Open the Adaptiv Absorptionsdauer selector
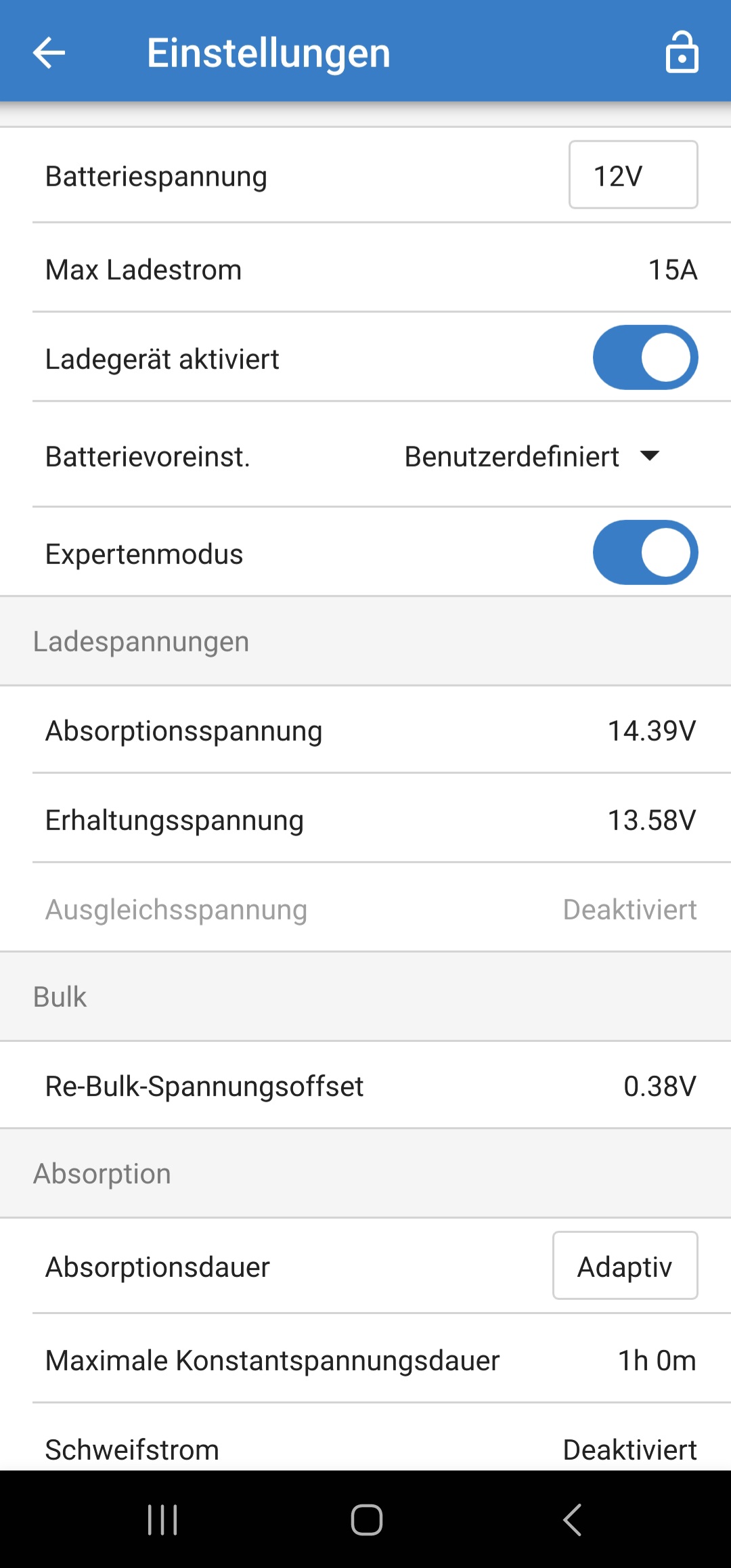This screenshot has height=1568, width=731. (625, 1265)
